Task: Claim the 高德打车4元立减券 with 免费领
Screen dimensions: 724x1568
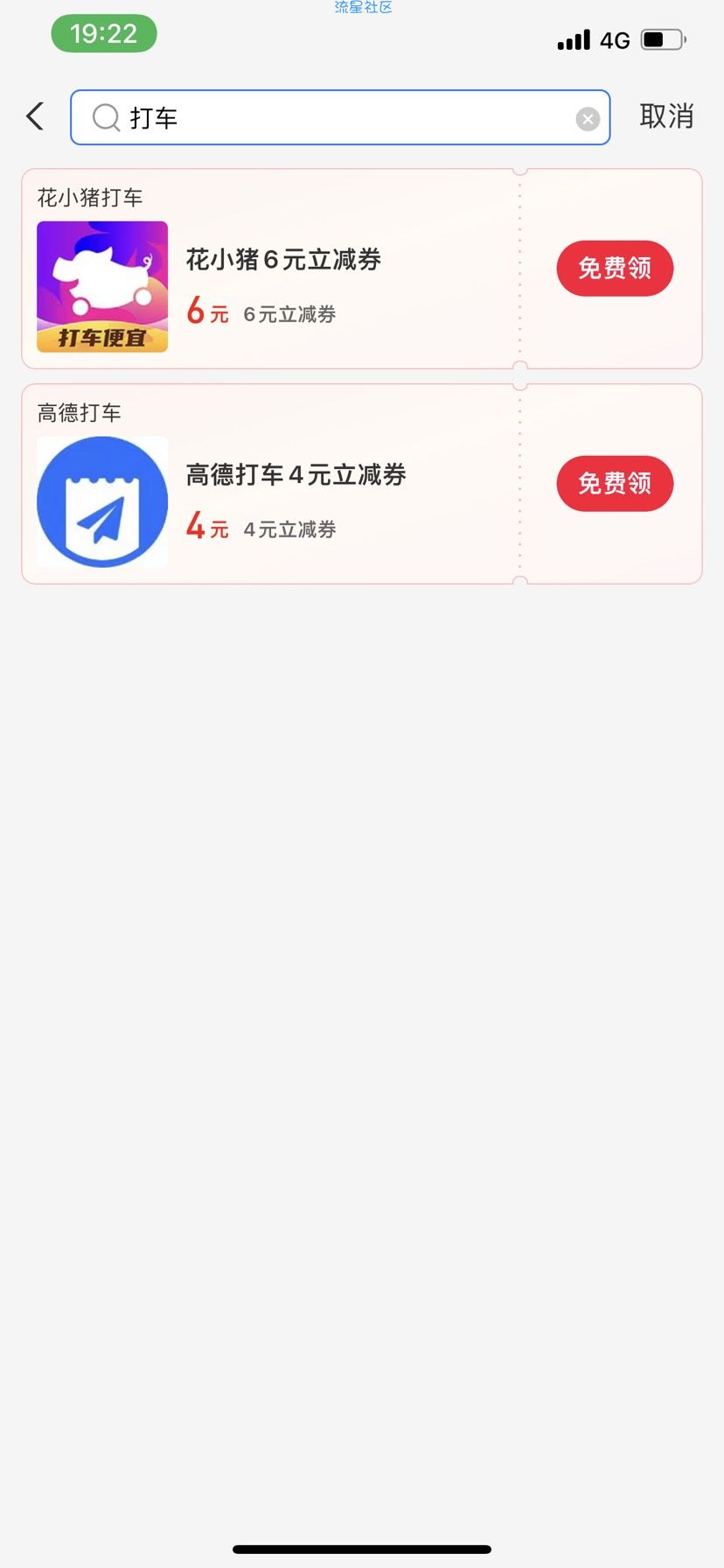Action: pyautogui.click(x=615, y=483)
